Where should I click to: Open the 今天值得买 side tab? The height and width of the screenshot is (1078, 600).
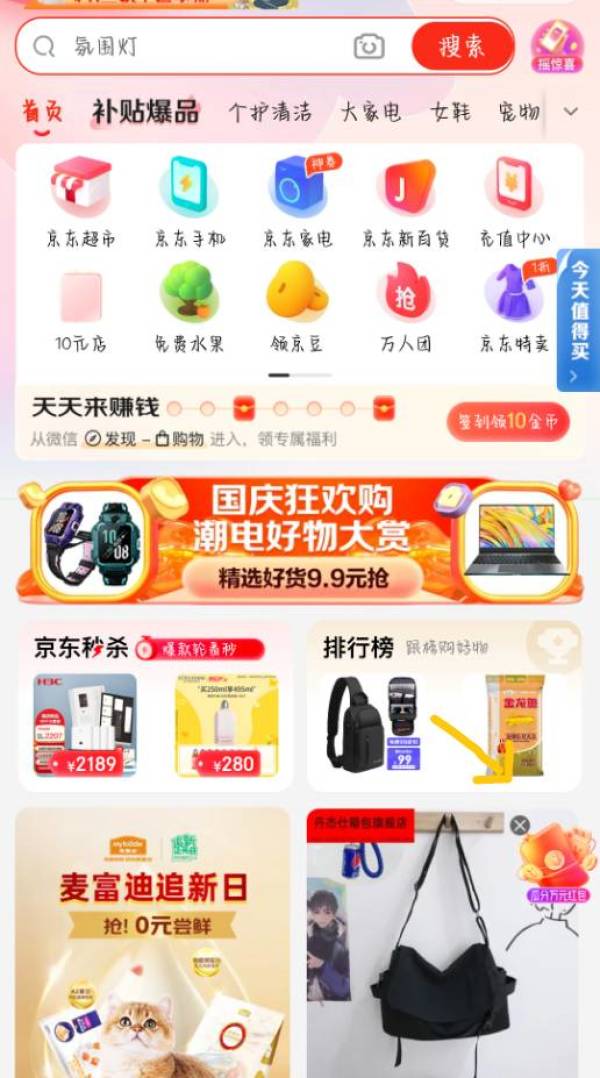click(579, 320)
